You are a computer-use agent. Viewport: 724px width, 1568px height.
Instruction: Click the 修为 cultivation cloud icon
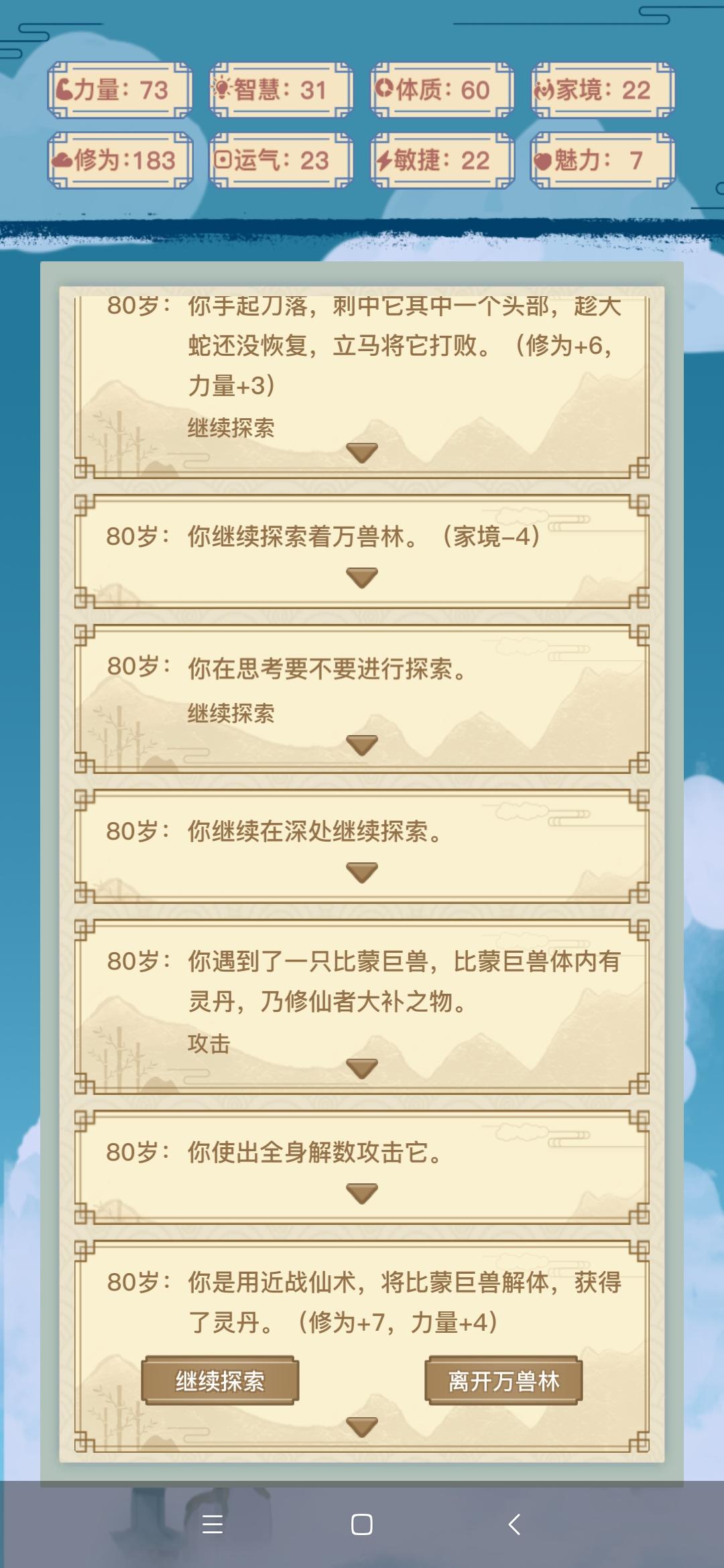[64, 161]
